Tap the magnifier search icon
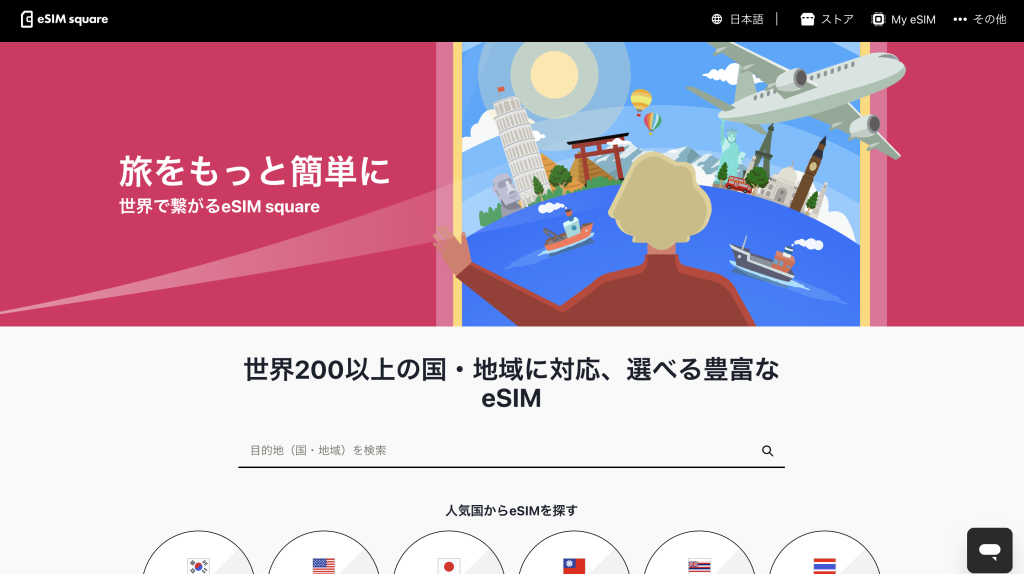Image resolution: width=1024 pixels, height=574 pixels. 768,451
